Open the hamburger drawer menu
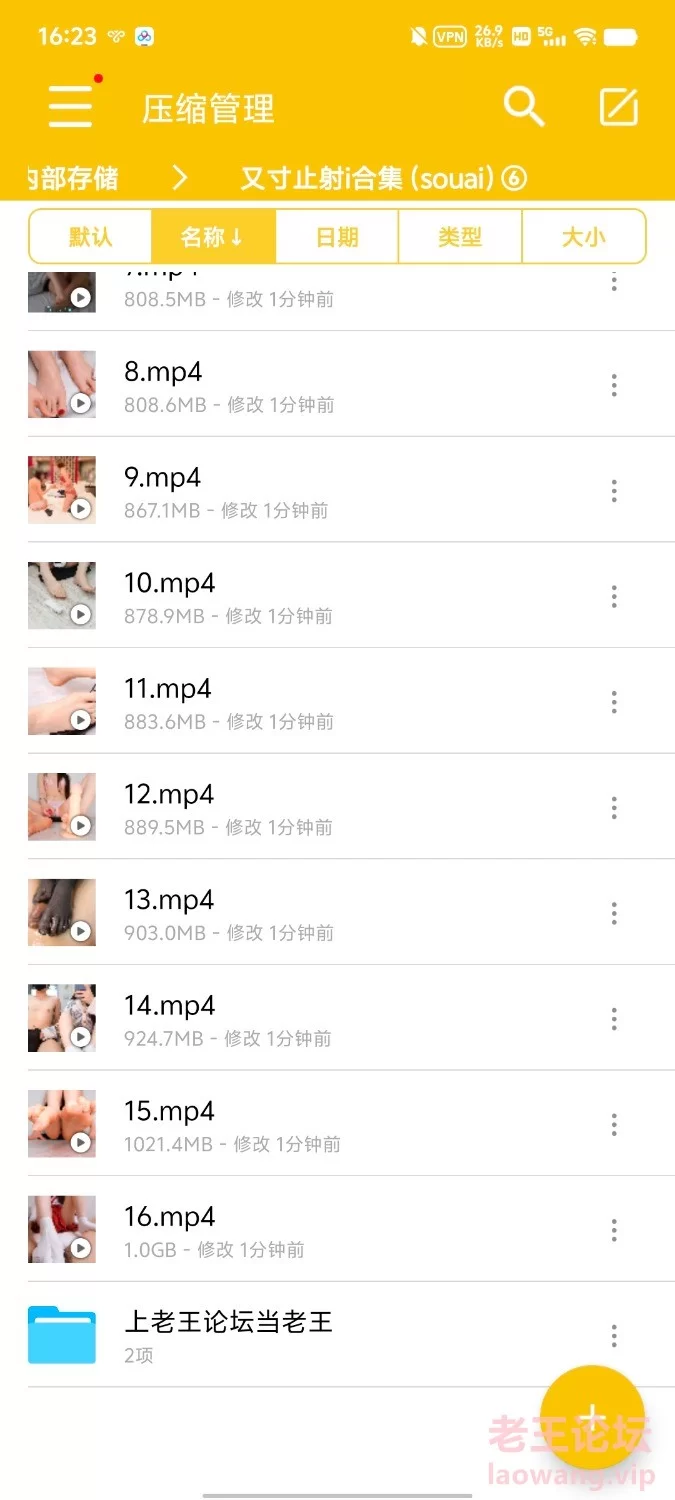675x1500 pixels. tap(70, 105)
